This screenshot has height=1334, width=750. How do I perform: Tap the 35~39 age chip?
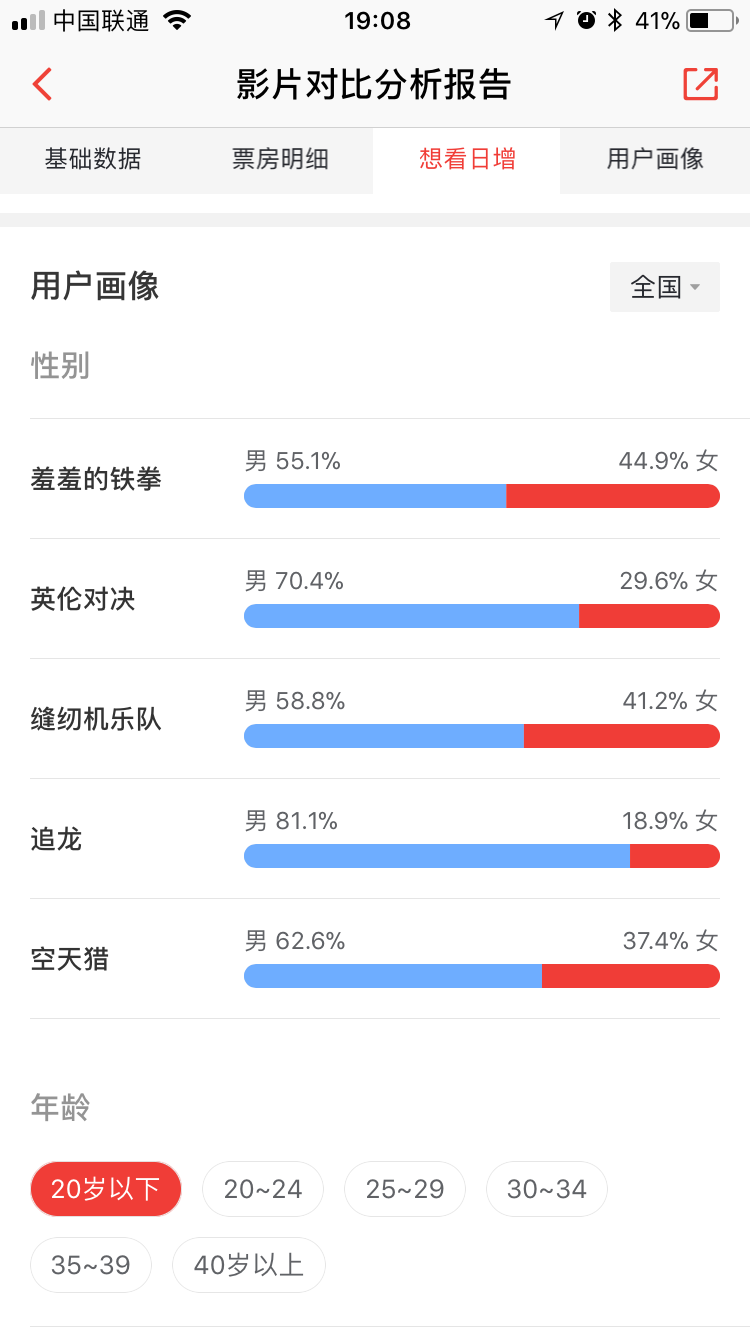coord(91,1265)
